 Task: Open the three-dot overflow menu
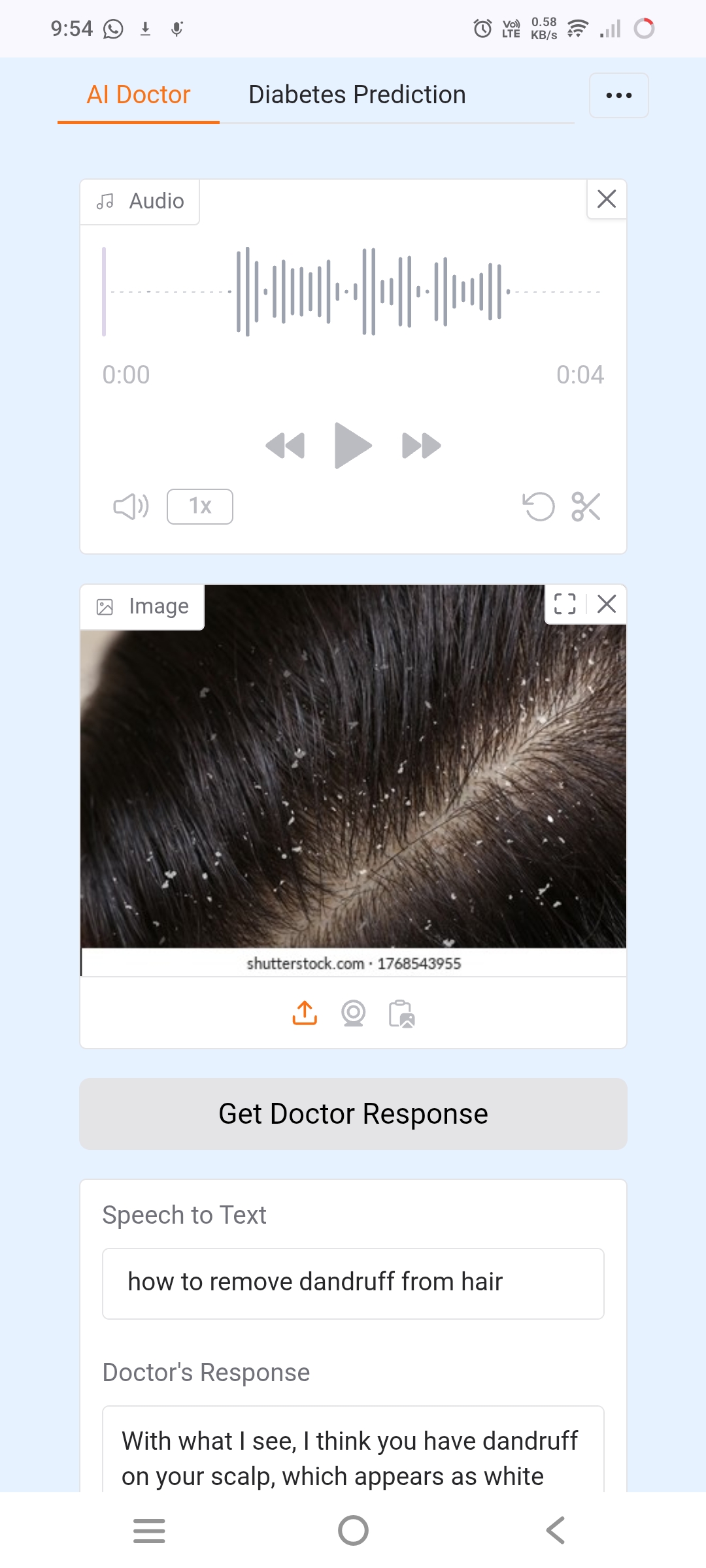tap(618, 95)
